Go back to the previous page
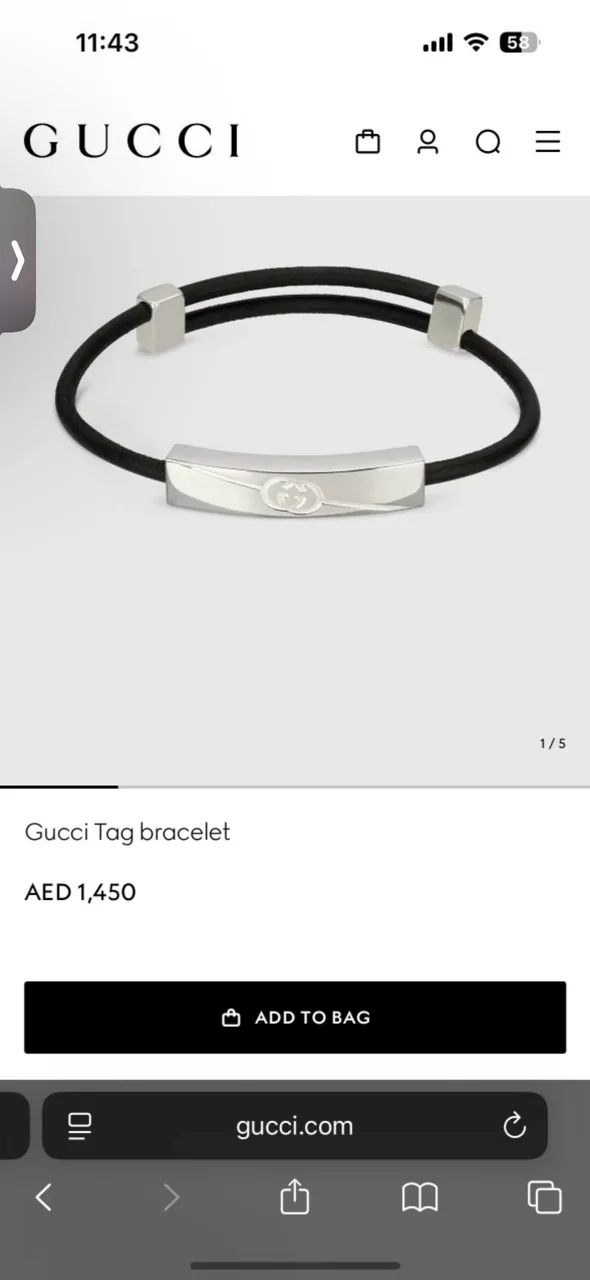Screen dimensions: 590x1280 click(x=43, y=1196)
